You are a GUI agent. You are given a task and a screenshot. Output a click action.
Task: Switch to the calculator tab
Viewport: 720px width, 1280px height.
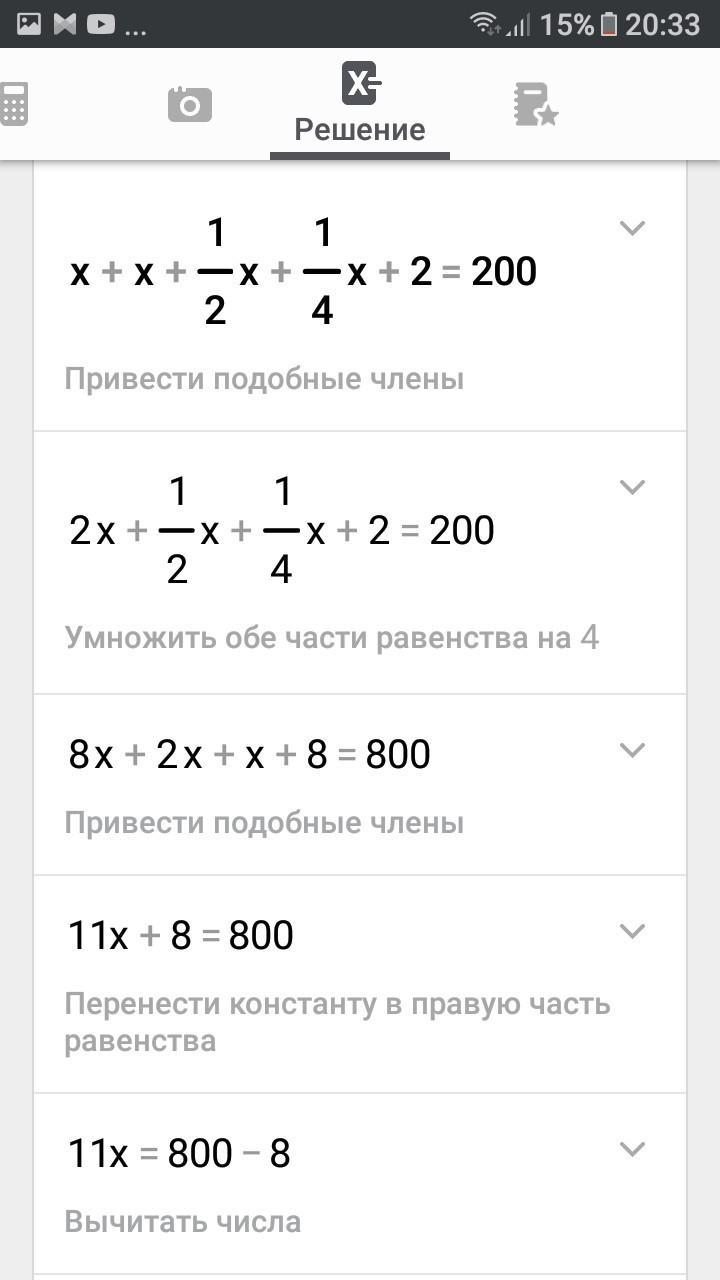pos(14,104)
